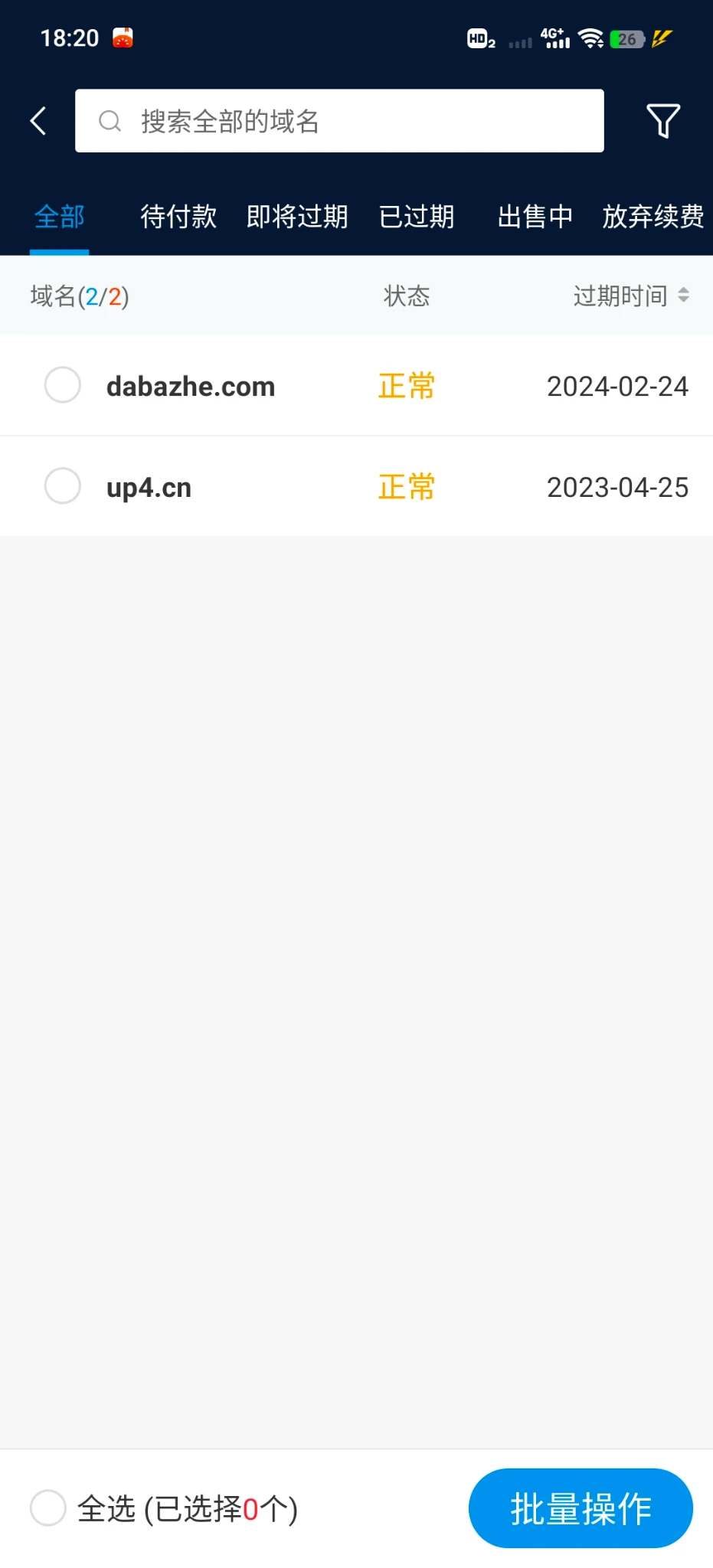Select the checkbox for up4.cn
713x1568 pixels.
[63, 486]
